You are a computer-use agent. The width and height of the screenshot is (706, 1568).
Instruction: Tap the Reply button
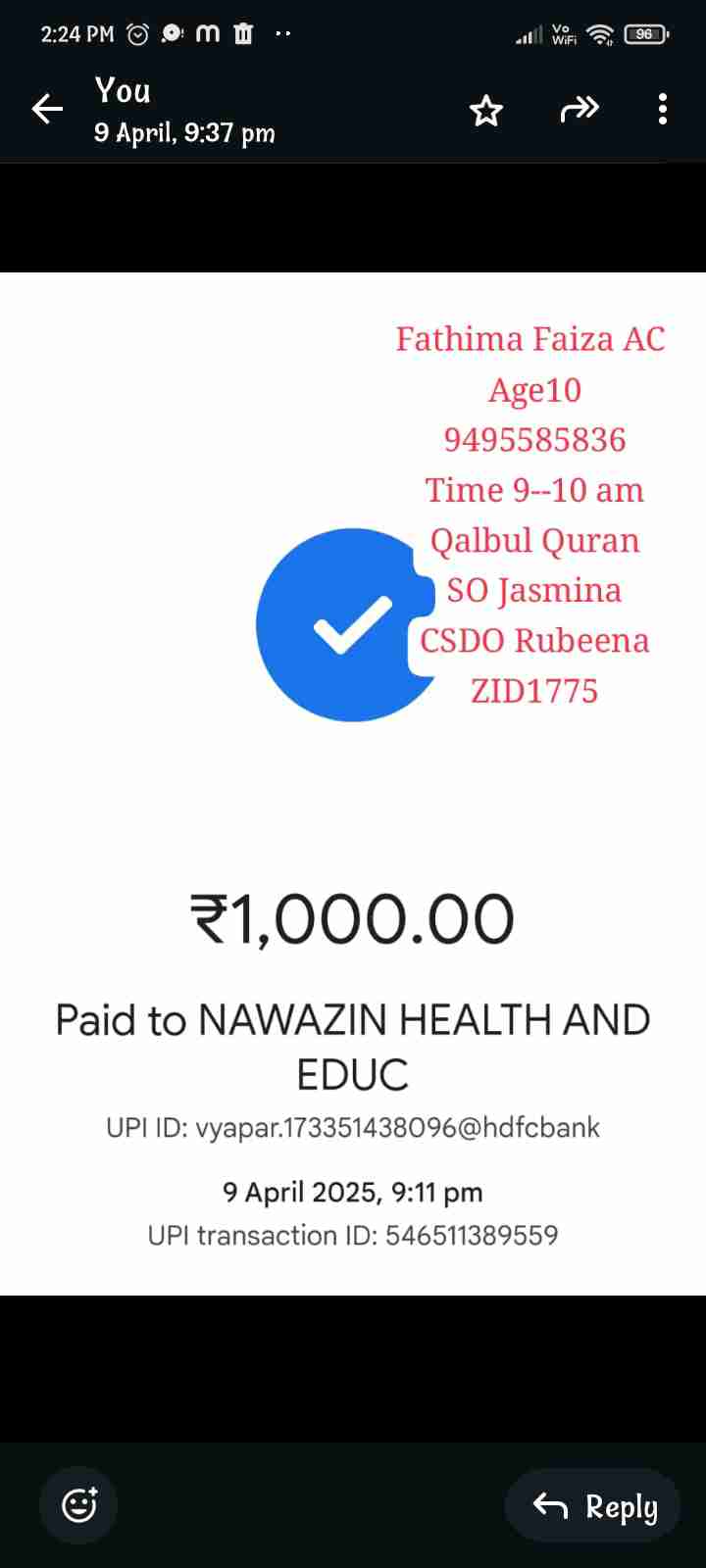pos(593,1505)
